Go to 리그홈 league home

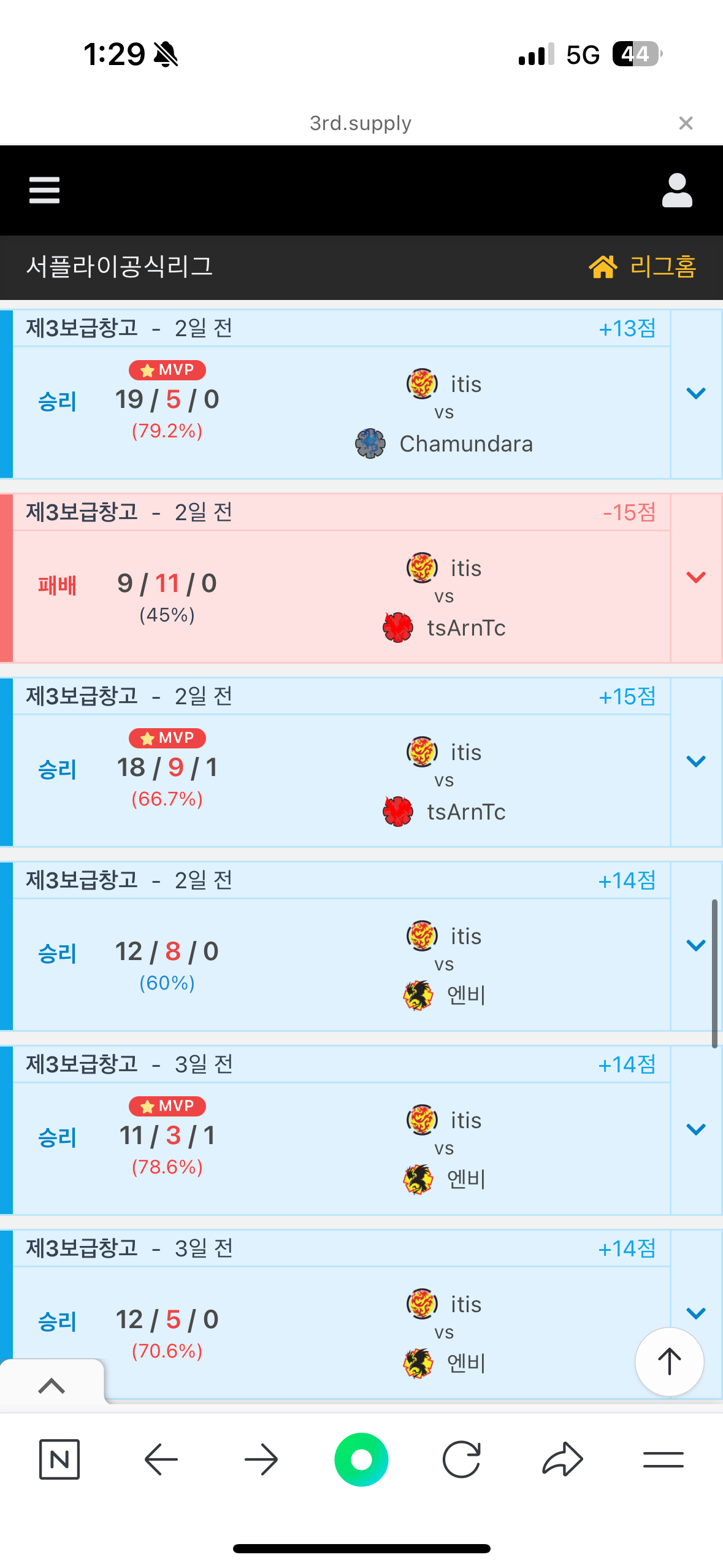pos(643,267)
